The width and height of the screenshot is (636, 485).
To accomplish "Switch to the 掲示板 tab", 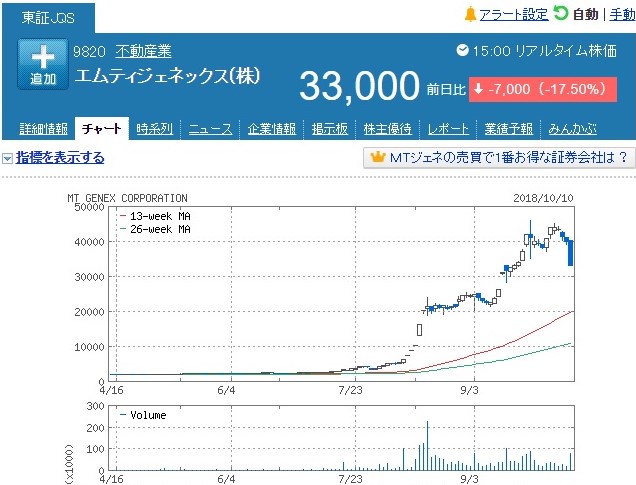I will pyautogui.click(x=329, y=129).
